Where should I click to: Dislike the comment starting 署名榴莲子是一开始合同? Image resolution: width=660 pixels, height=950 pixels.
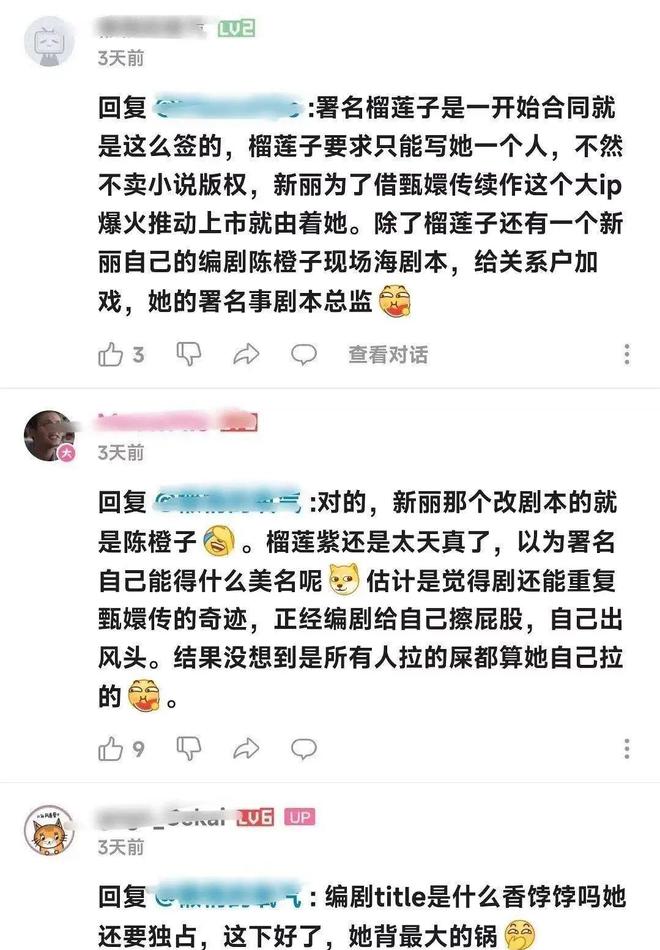188,354
